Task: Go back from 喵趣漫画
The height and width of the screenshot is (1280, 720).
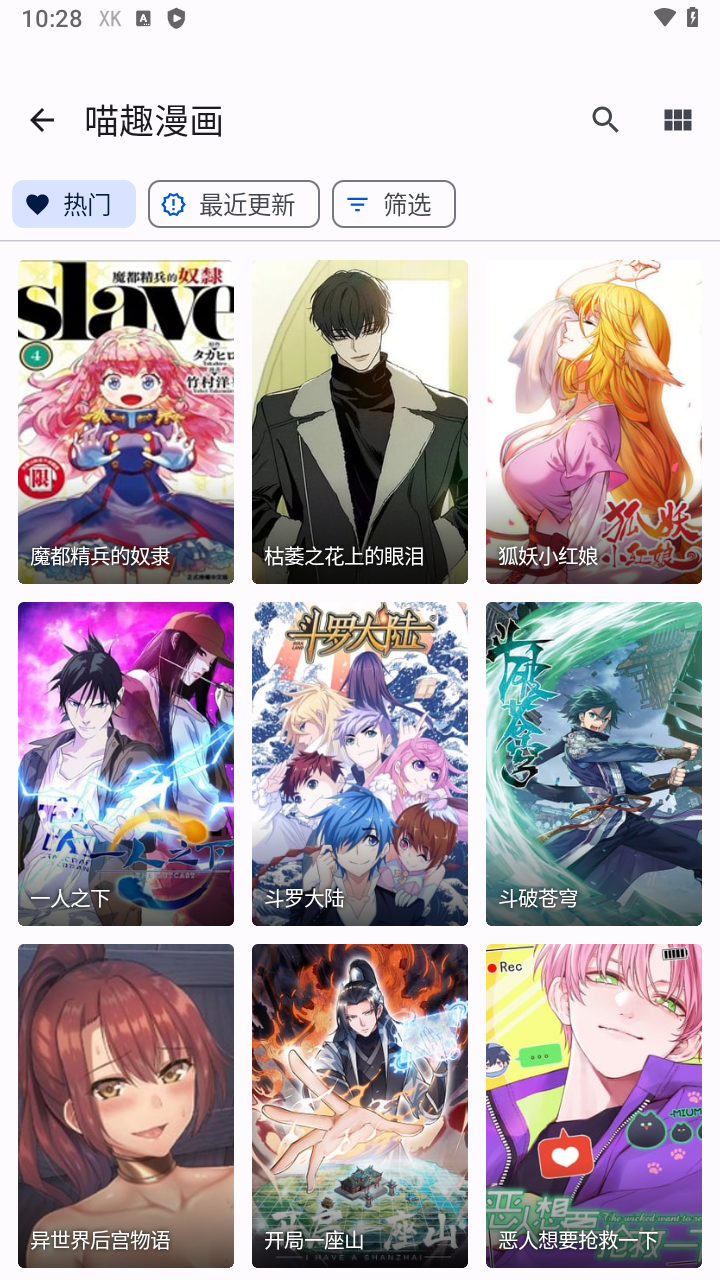Action: click(x=42, y=121)
